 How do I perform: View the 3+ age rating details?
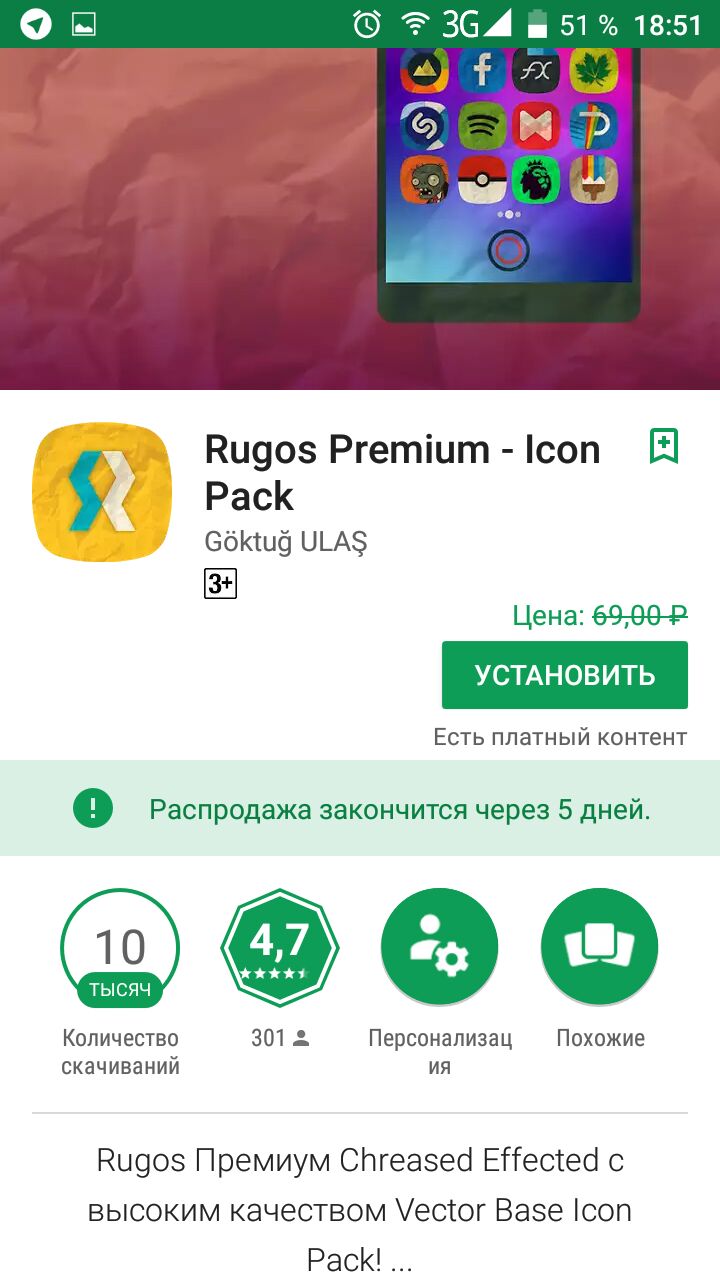coord(220,584)
